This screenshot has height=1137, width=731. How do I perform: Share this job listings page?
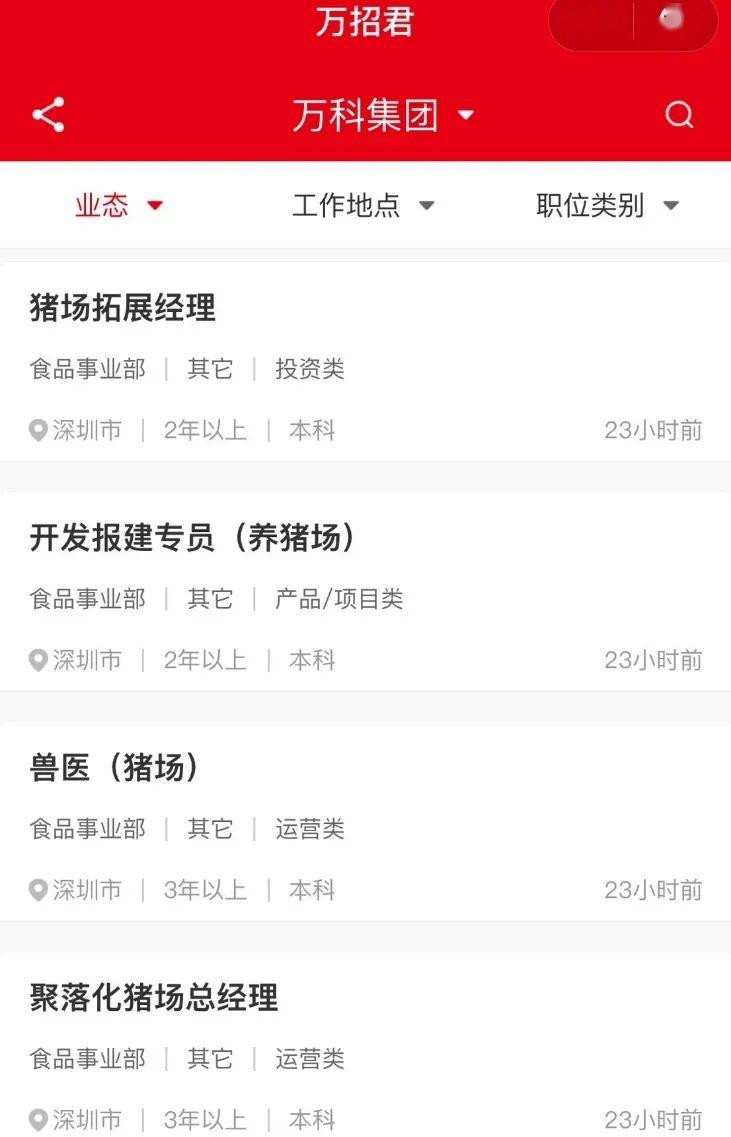(48, 115)
